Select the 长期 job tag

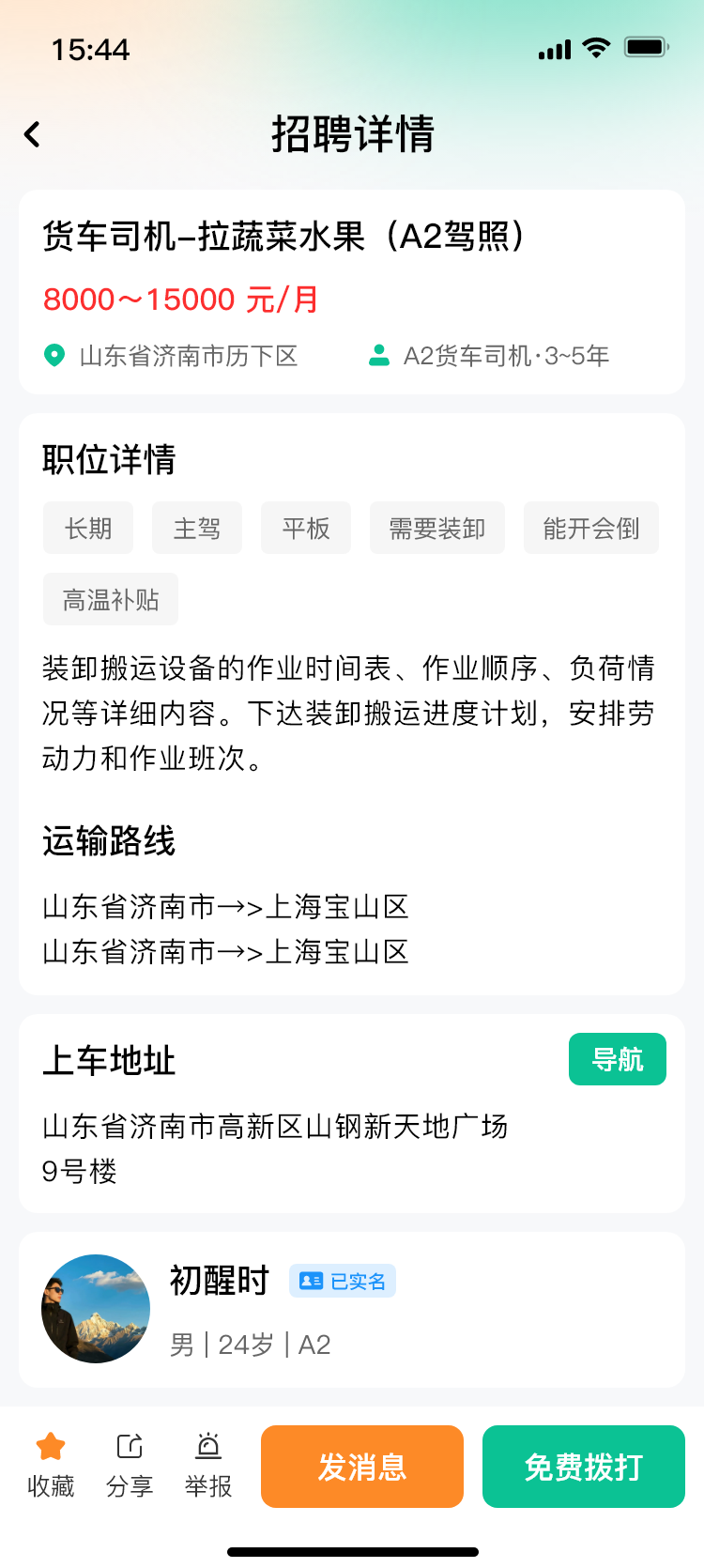pyautogui.click(x=88, y=528)
